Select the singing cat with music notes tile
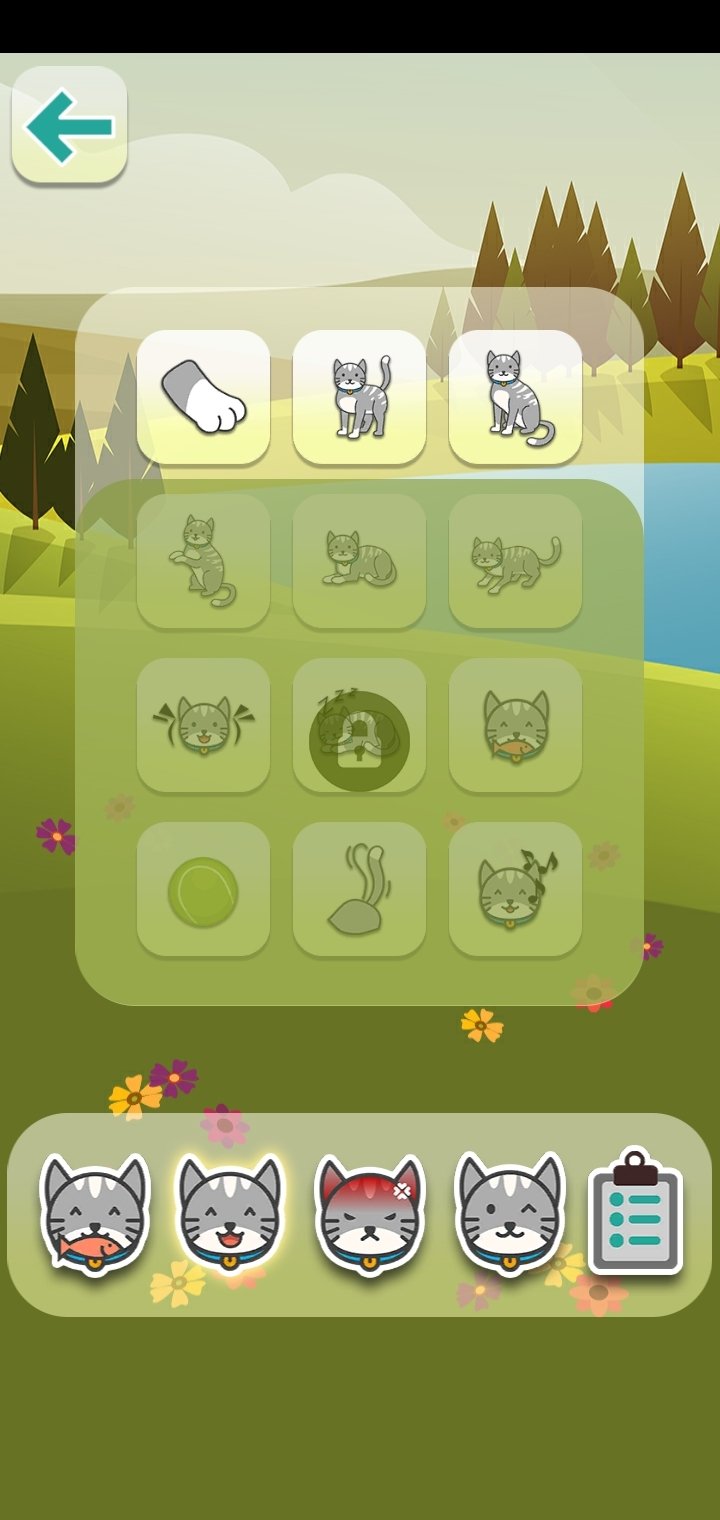Viewport: 720px width, 1520px height. 515,889
